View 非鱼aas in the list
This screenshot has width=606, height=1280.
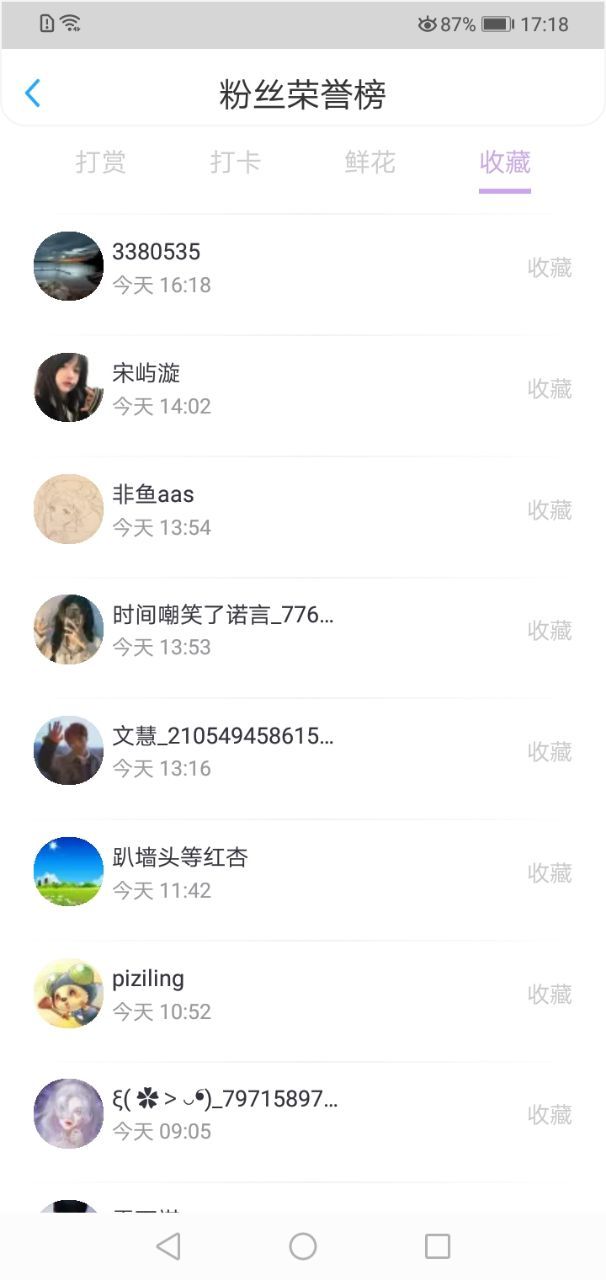click(300, 509)
